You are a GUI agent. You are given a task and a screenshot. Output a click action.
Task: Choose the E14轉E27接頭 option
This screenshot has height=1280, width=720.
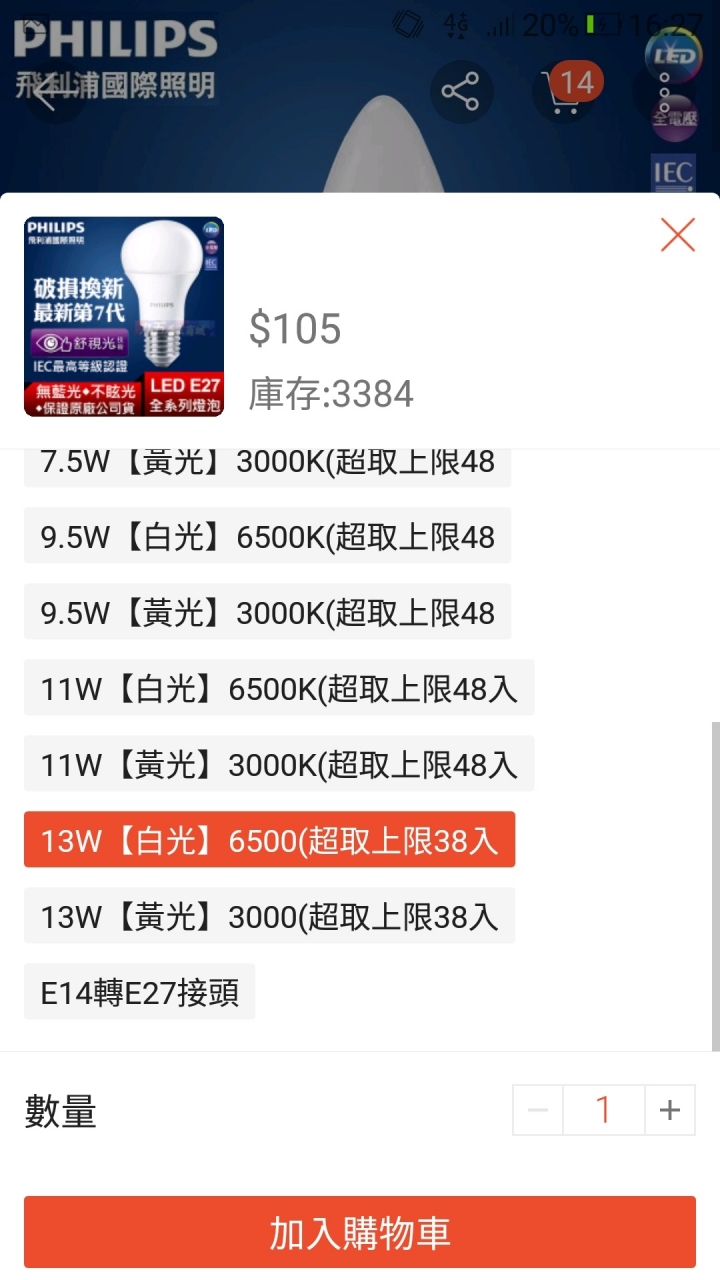tap(139, 992)
